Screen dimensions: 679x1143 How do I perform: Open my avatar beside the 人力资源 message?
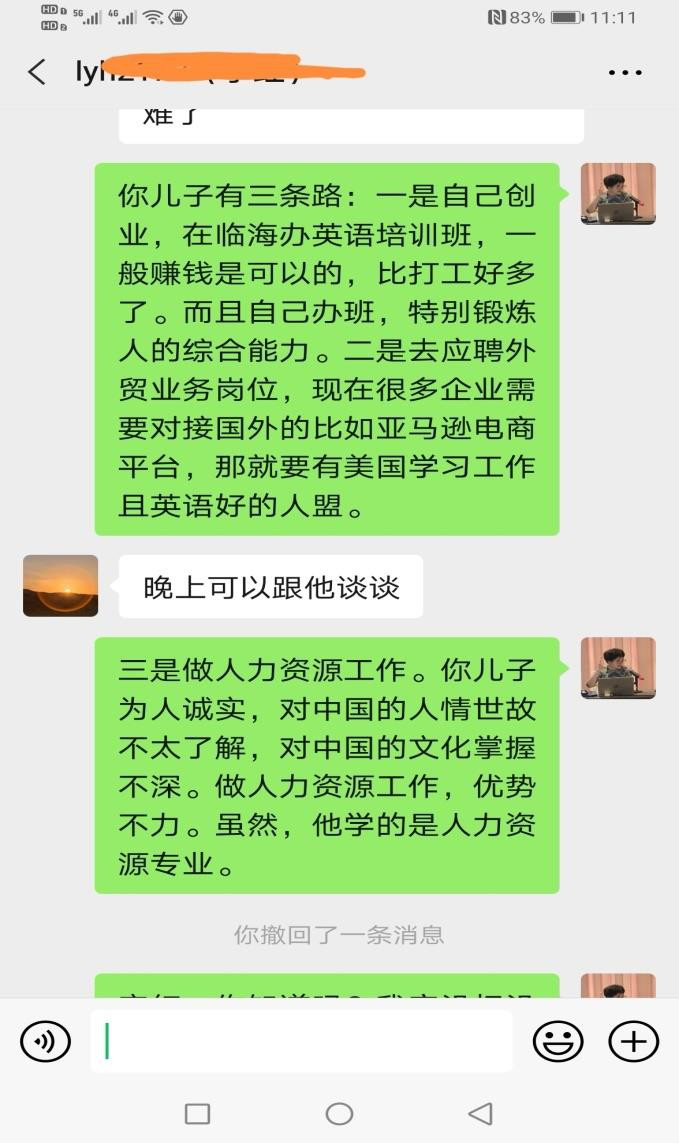point(618,668)
